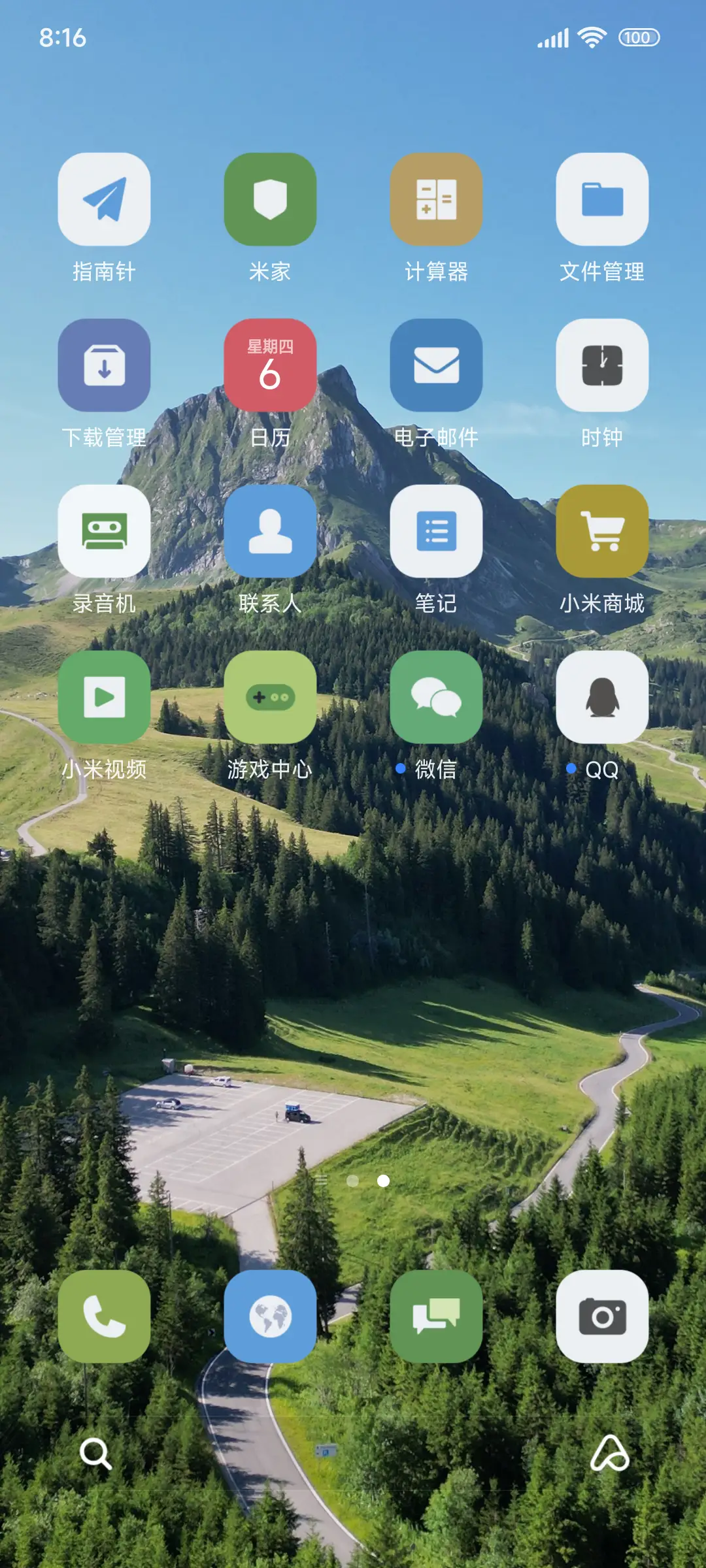Open 游戏中心 game center
Screen dimensions: 706x1568
point(271,698)
